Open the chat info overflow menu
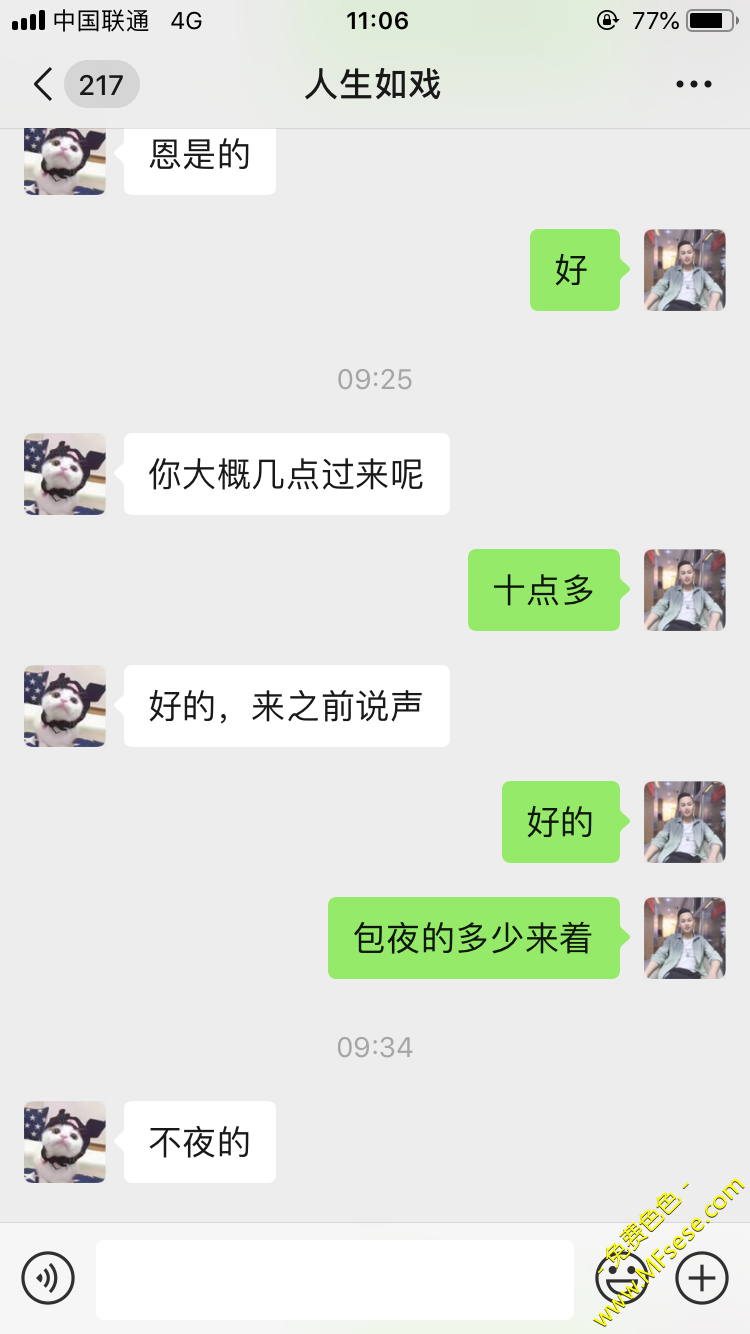This screenshot has height=1334, width=750. coord(693,85)
